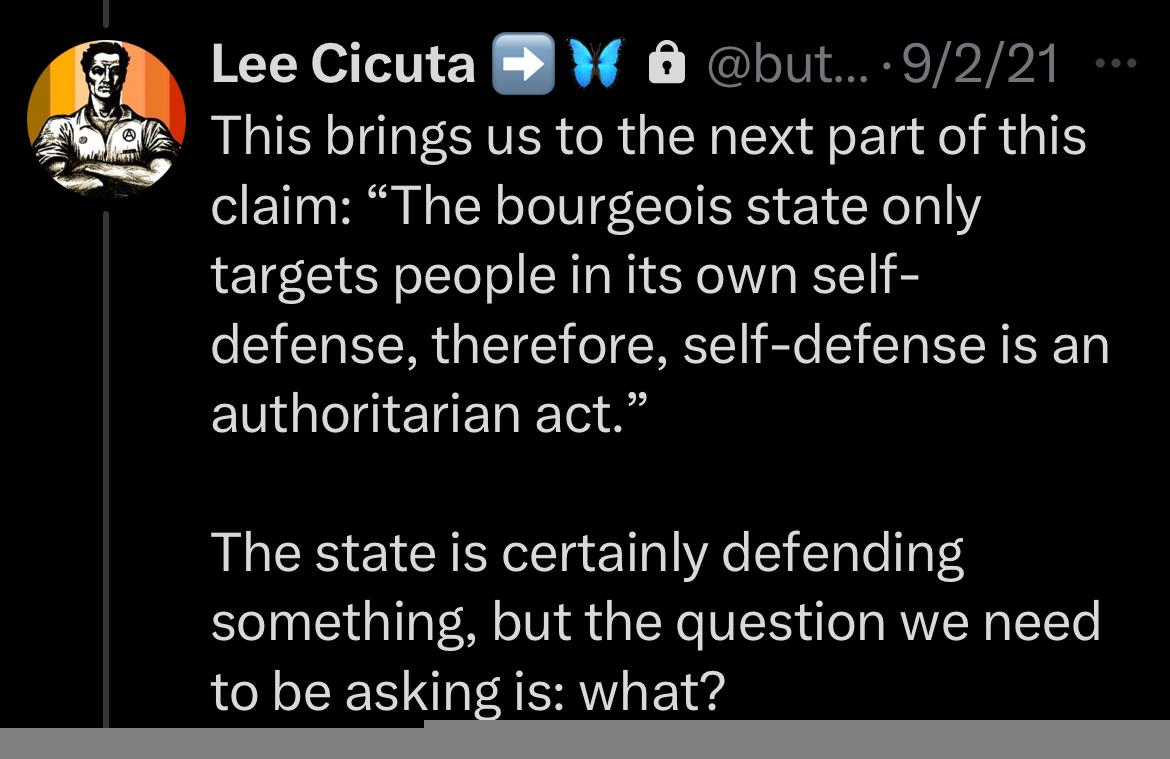Open Lee Cicuta's profile from display name
1170x759 pixels.
click(x=342, y=66)
